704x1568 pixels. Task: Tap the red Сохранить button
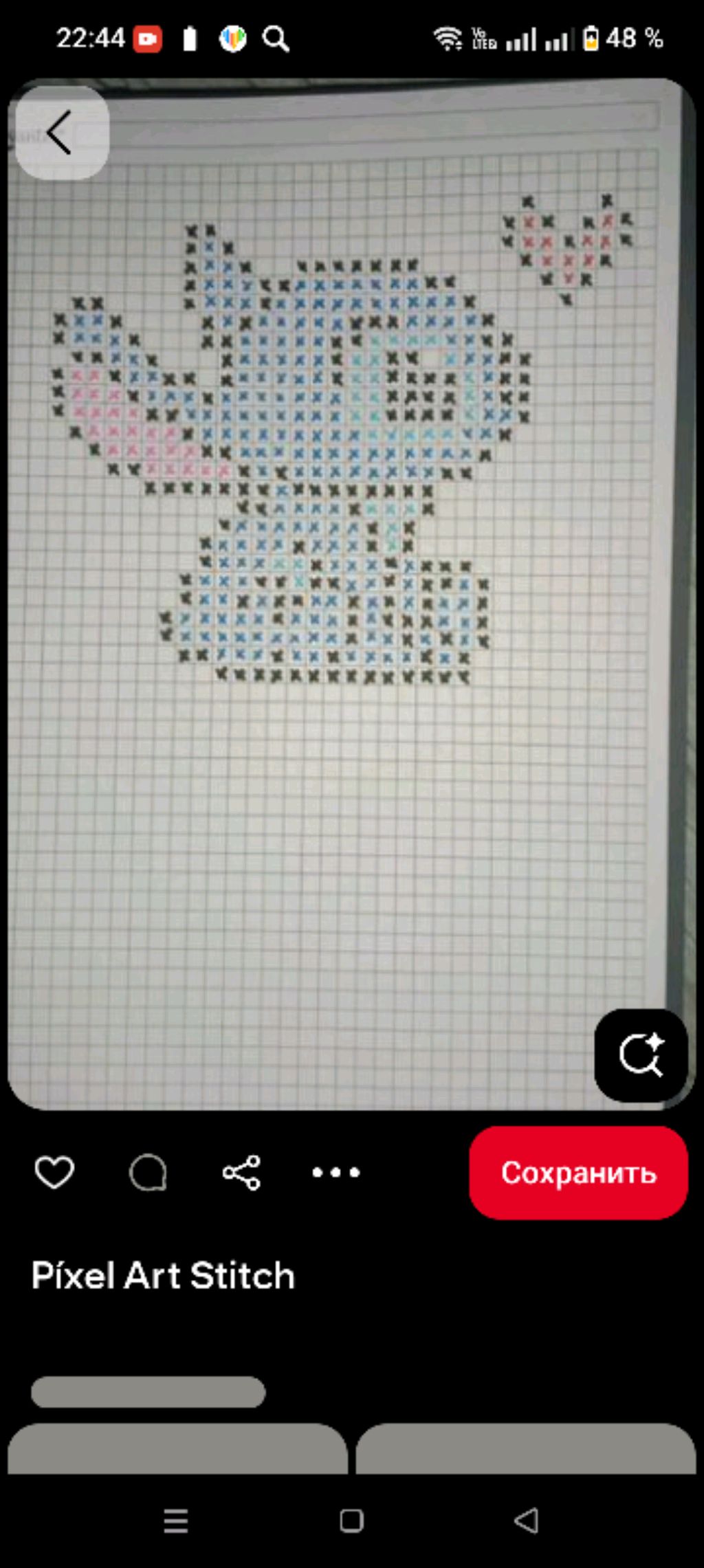point(578,1173)
